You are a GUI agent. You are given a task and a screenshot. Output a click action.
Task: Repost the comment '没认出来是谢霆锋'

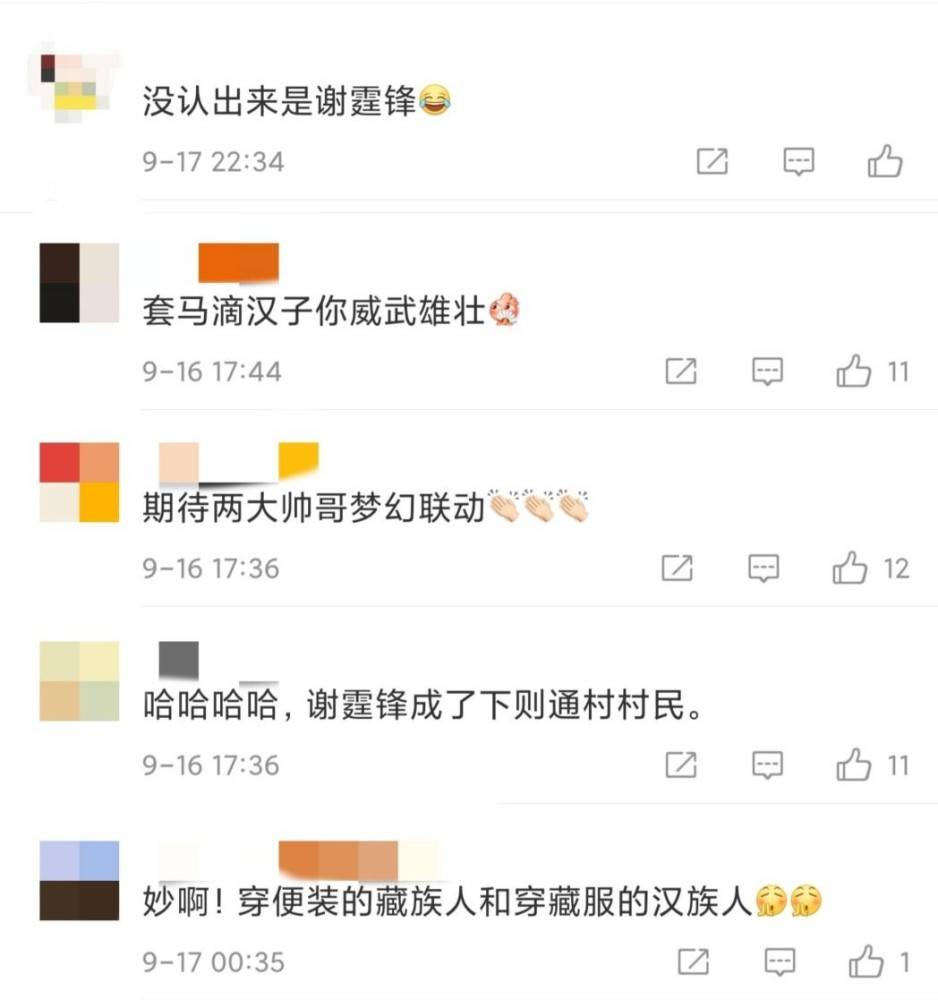[712, 161]
